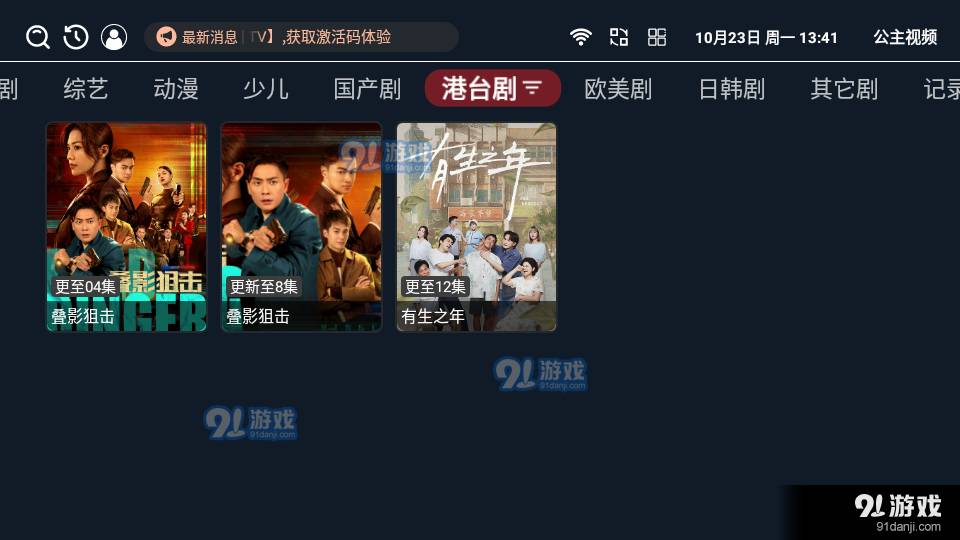
Task: Go to the 国产剧 tab
Action: click(x=367, y=89)
